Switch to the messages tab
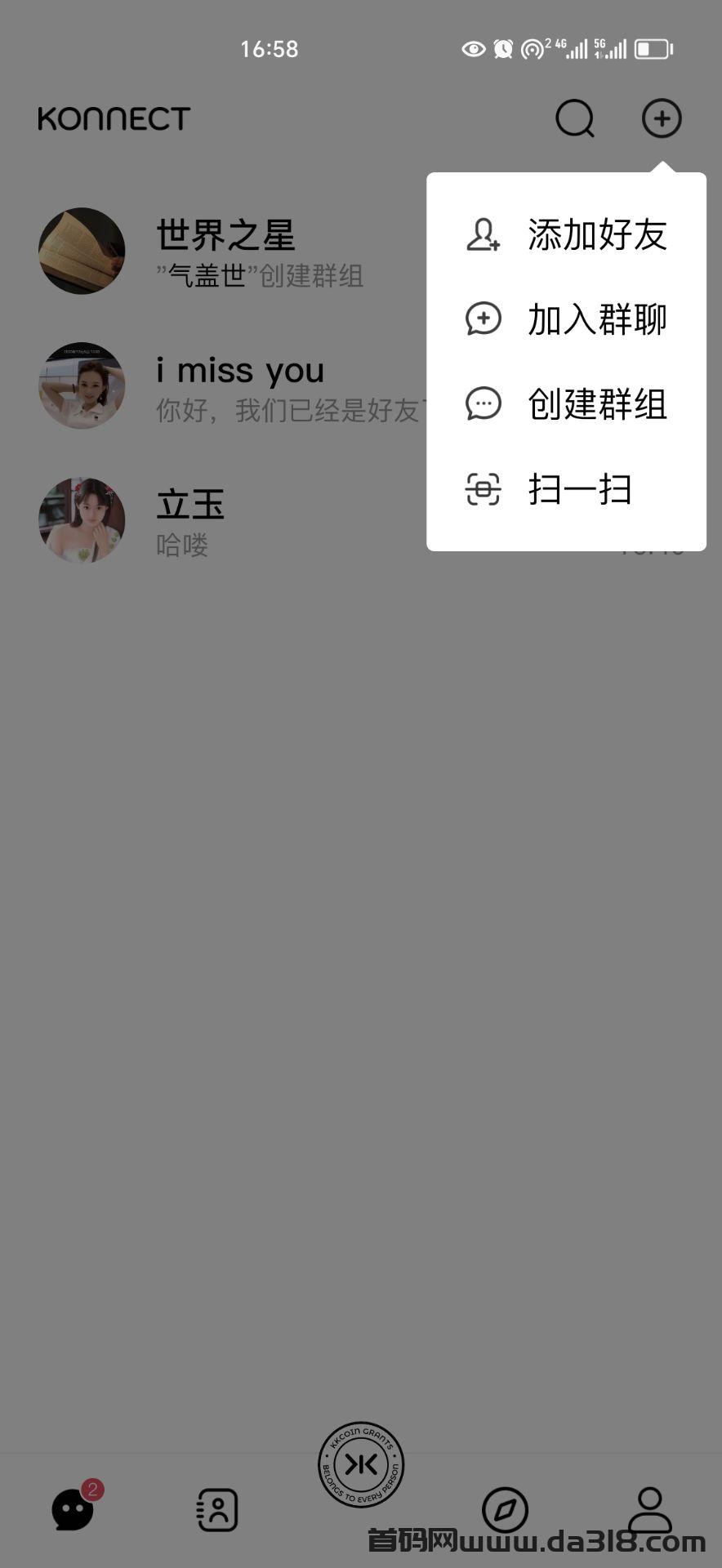Image resolution: width=722 pixels, height=1568 pixels. click(74, 1508)
